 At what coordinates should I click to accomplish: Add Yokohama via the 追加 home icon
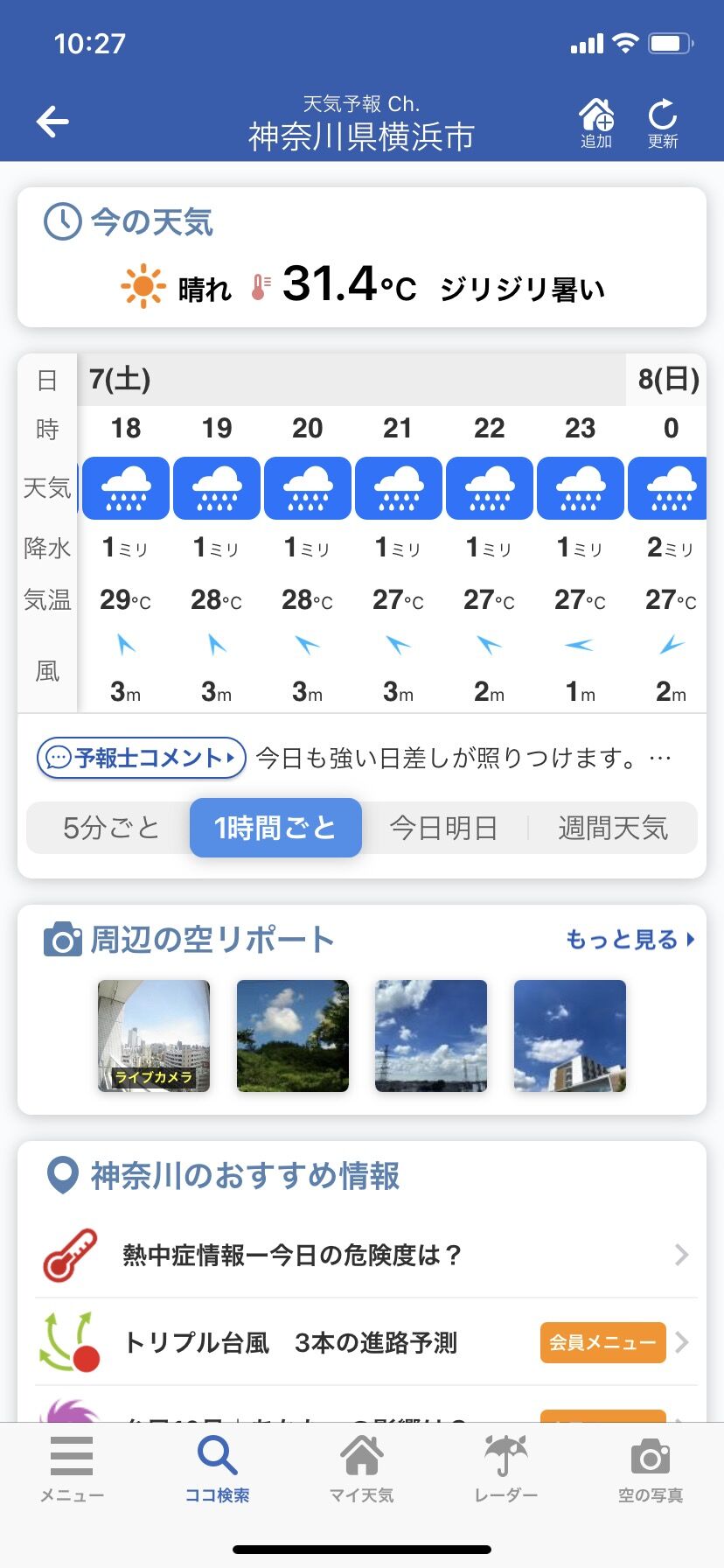click(596, 123)
